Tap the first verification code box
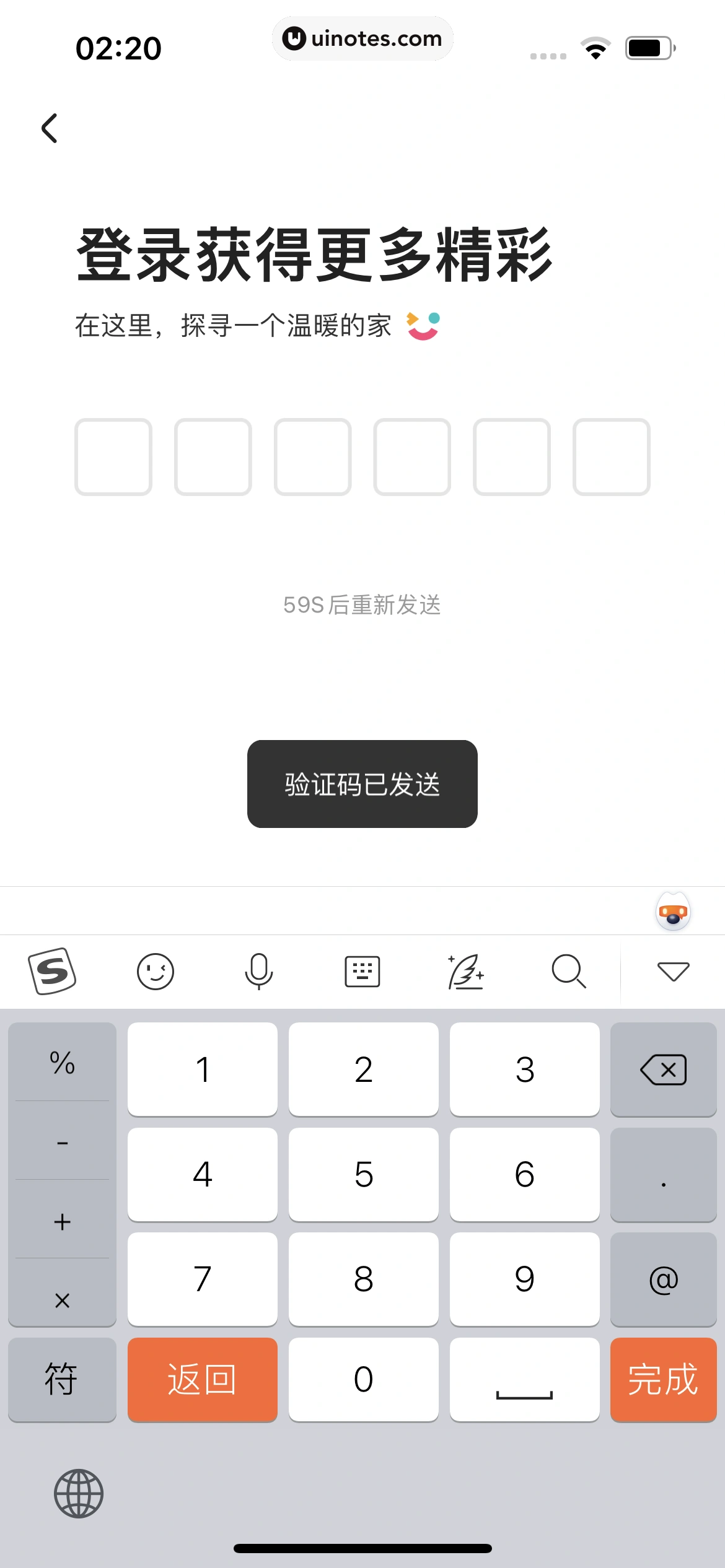This screenshot has height=1568, width=725. click(x=113, y=457)
